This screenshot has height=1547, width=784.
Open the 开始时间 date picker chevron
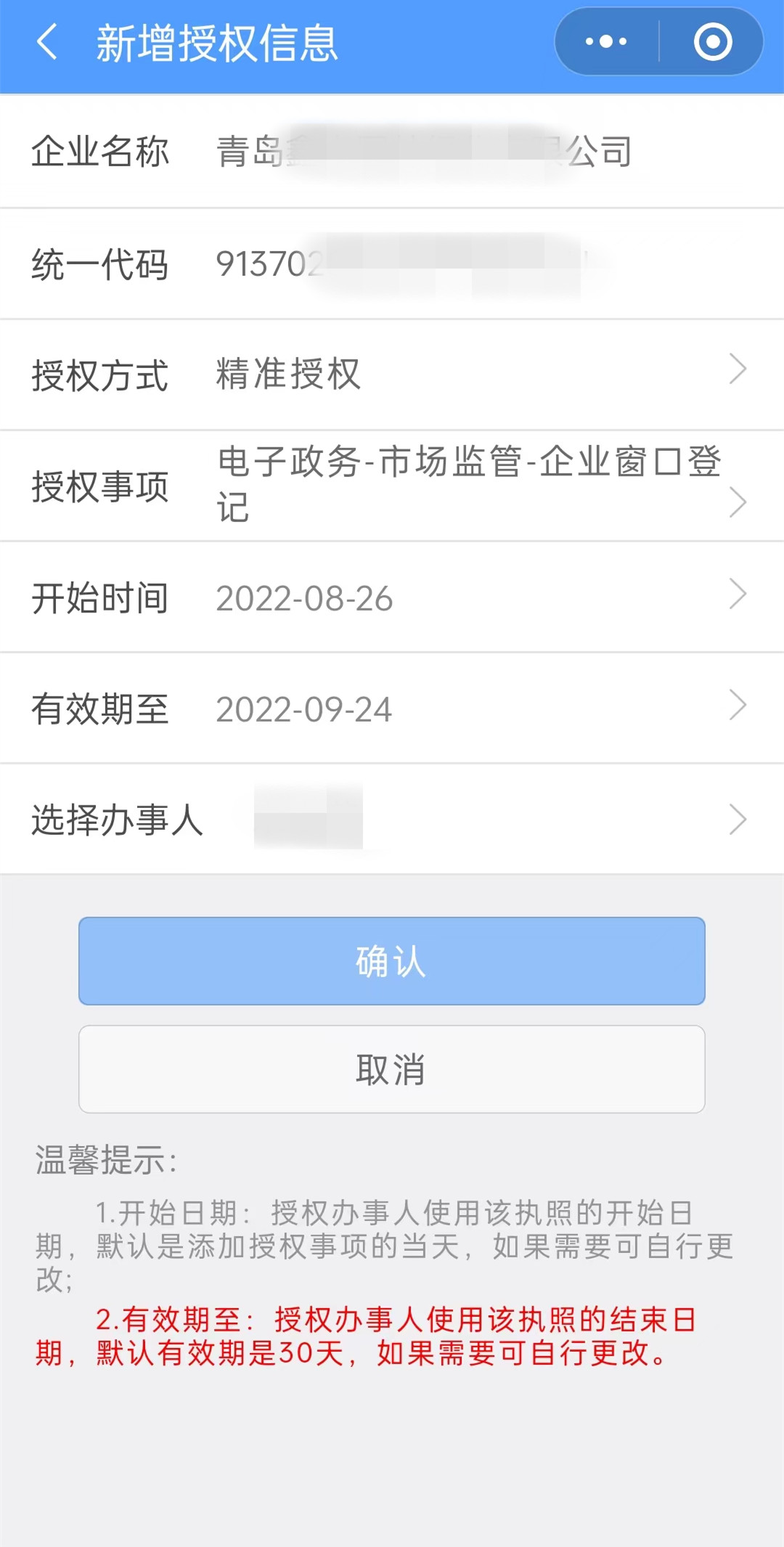coord(738,597)
